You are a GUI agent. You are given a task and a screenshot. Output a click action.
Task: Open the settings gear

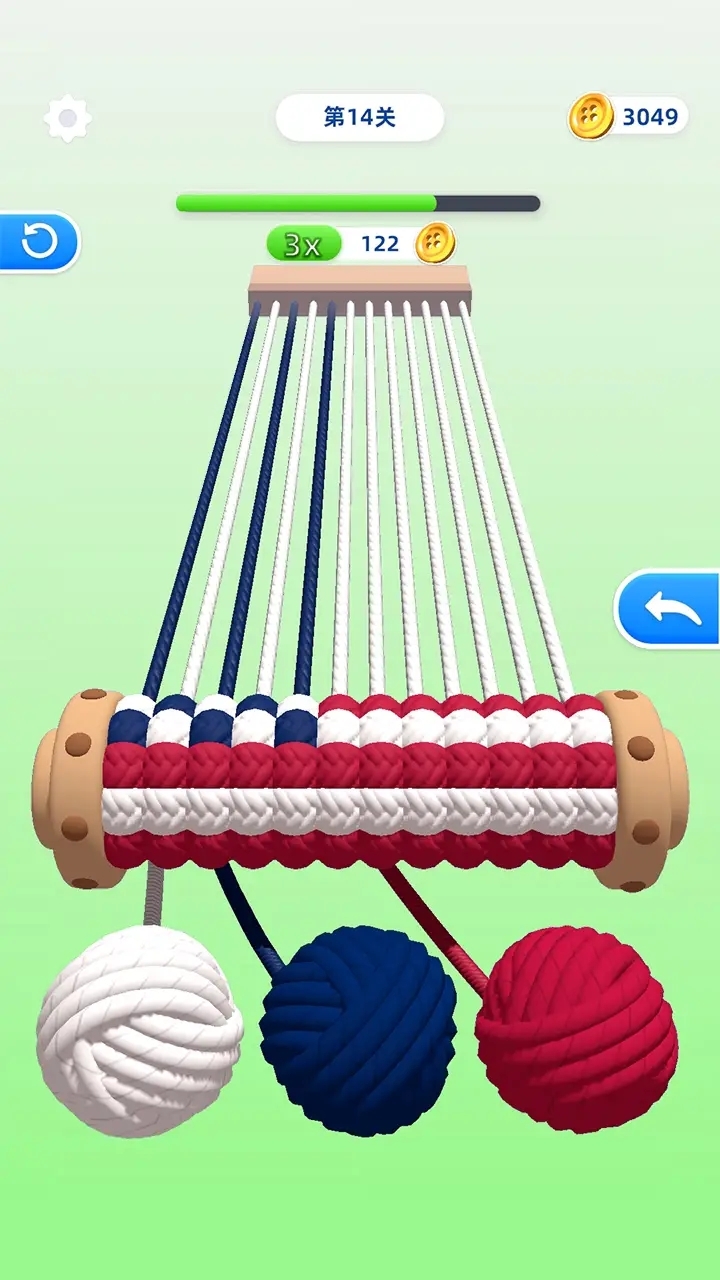click(x=68, y=119)
